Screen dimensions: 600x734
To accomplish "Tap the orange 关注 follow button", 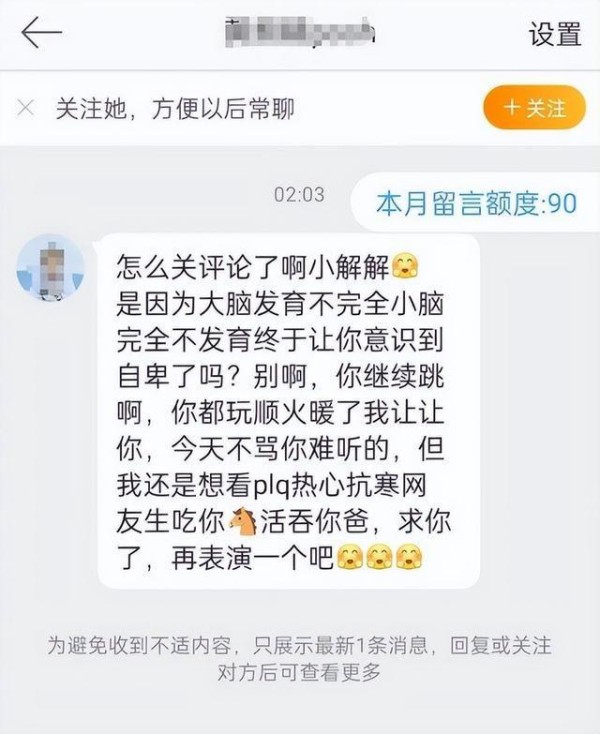I will (535, 107).
